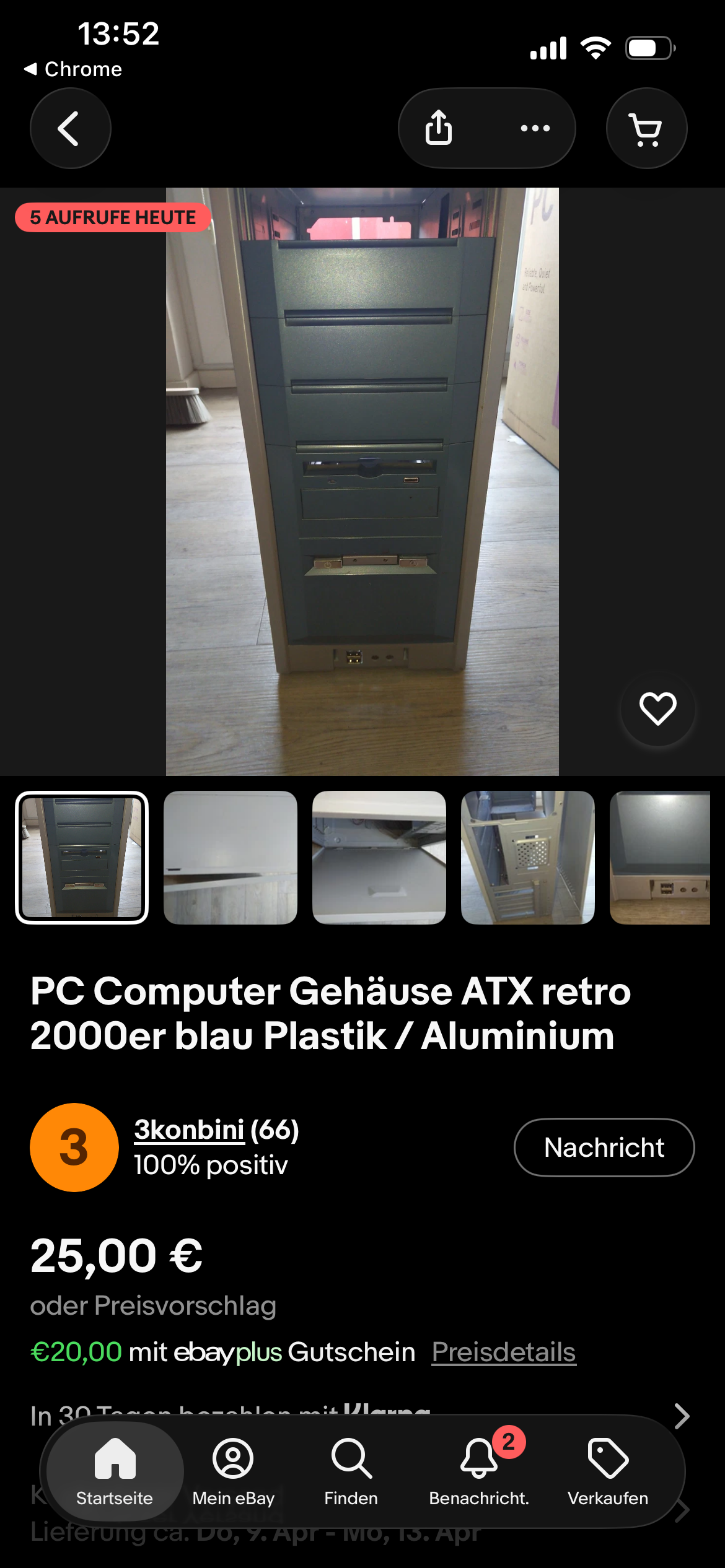725x1568 pixels.
Task: Select the second photo thumbnail
Action: click(230, 857)
